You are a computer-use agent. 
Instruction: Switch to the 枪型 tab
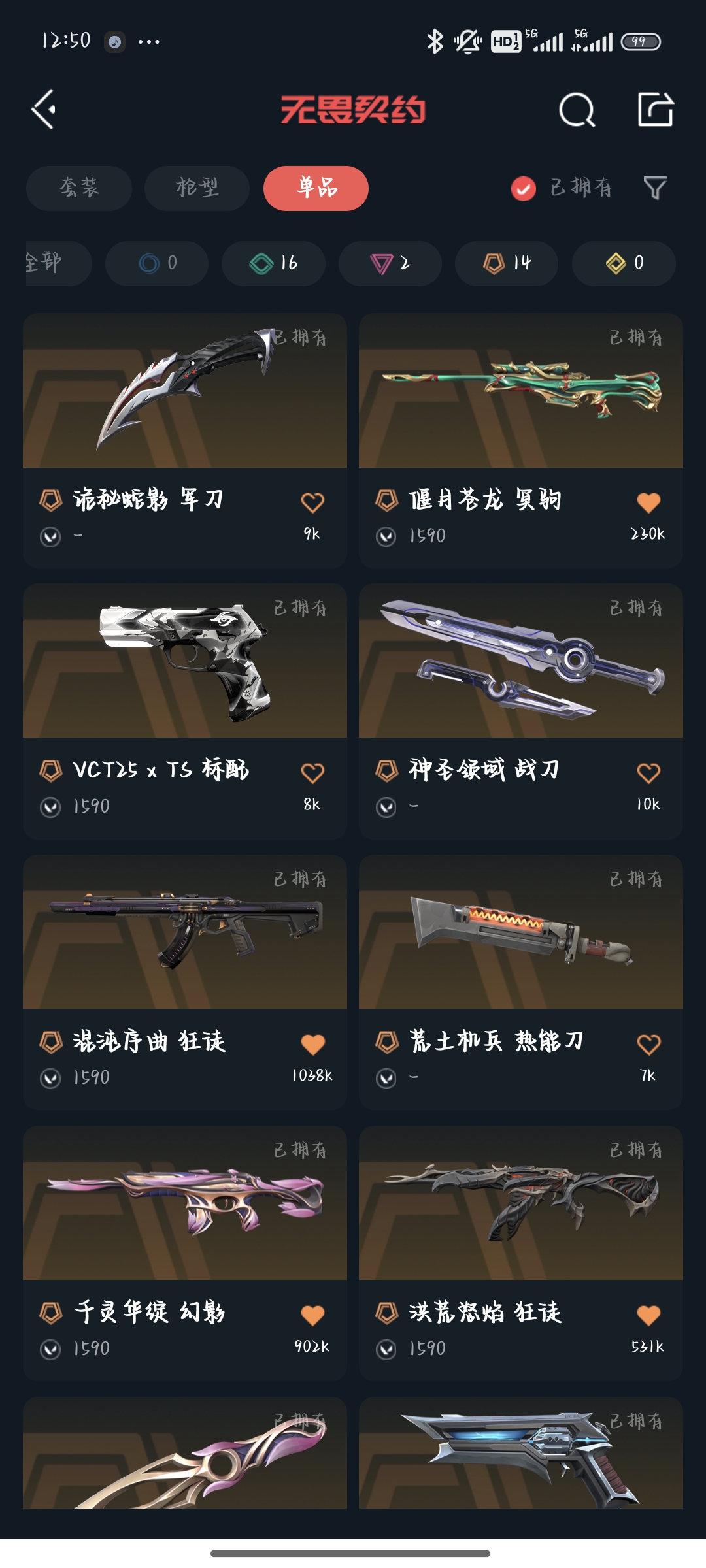coord(197,188)
